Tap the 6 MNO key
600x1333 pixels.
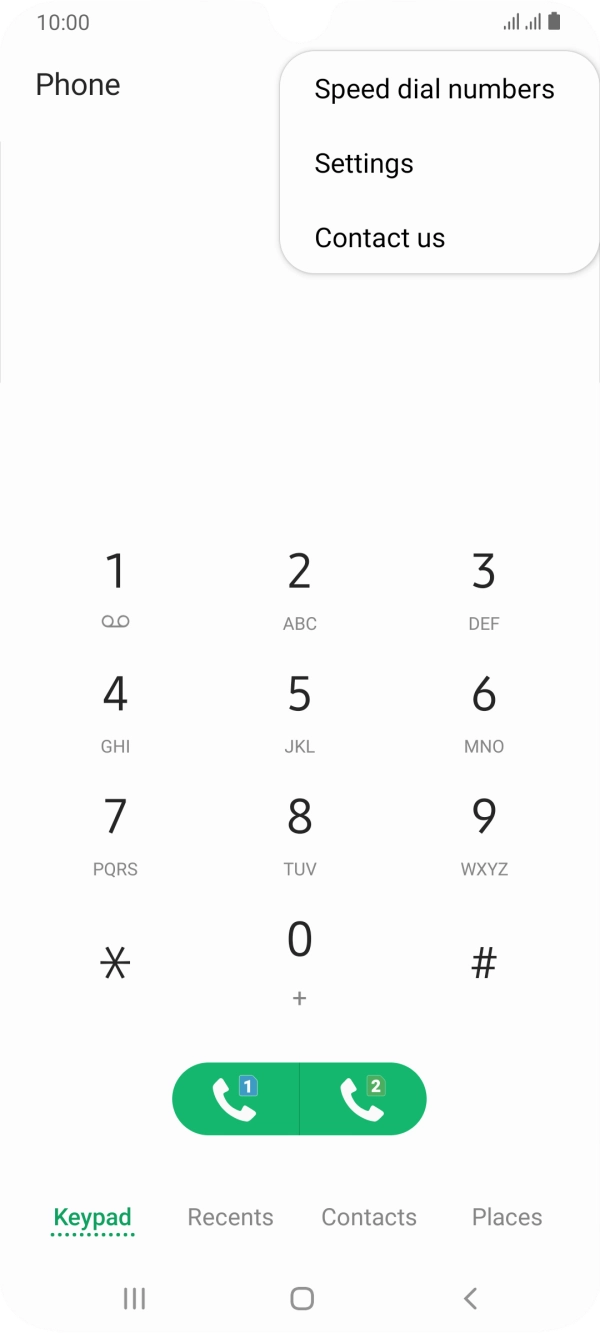(484, 713)
